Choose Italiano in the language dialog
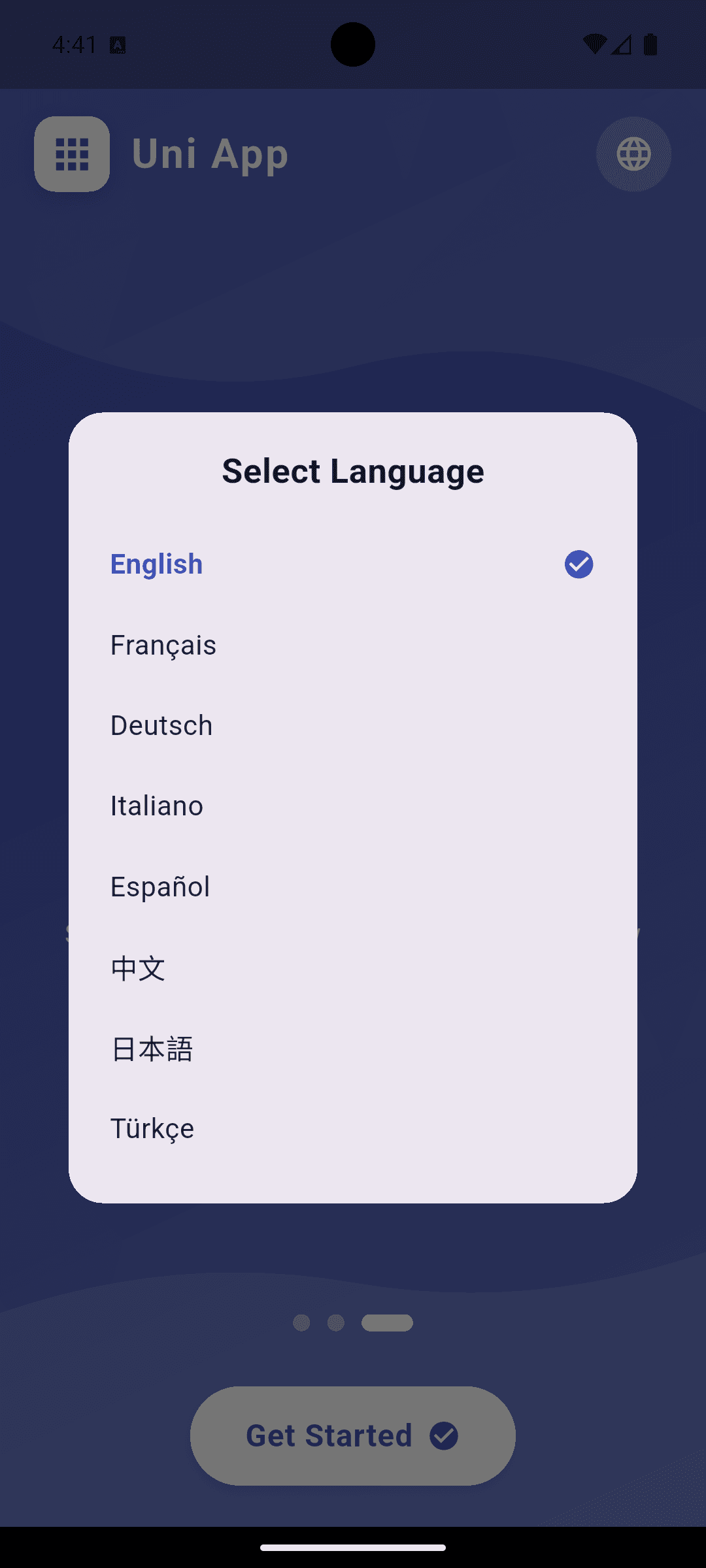Image resolution: width=706 pixels, height=1568 pixels. (157, 805)
